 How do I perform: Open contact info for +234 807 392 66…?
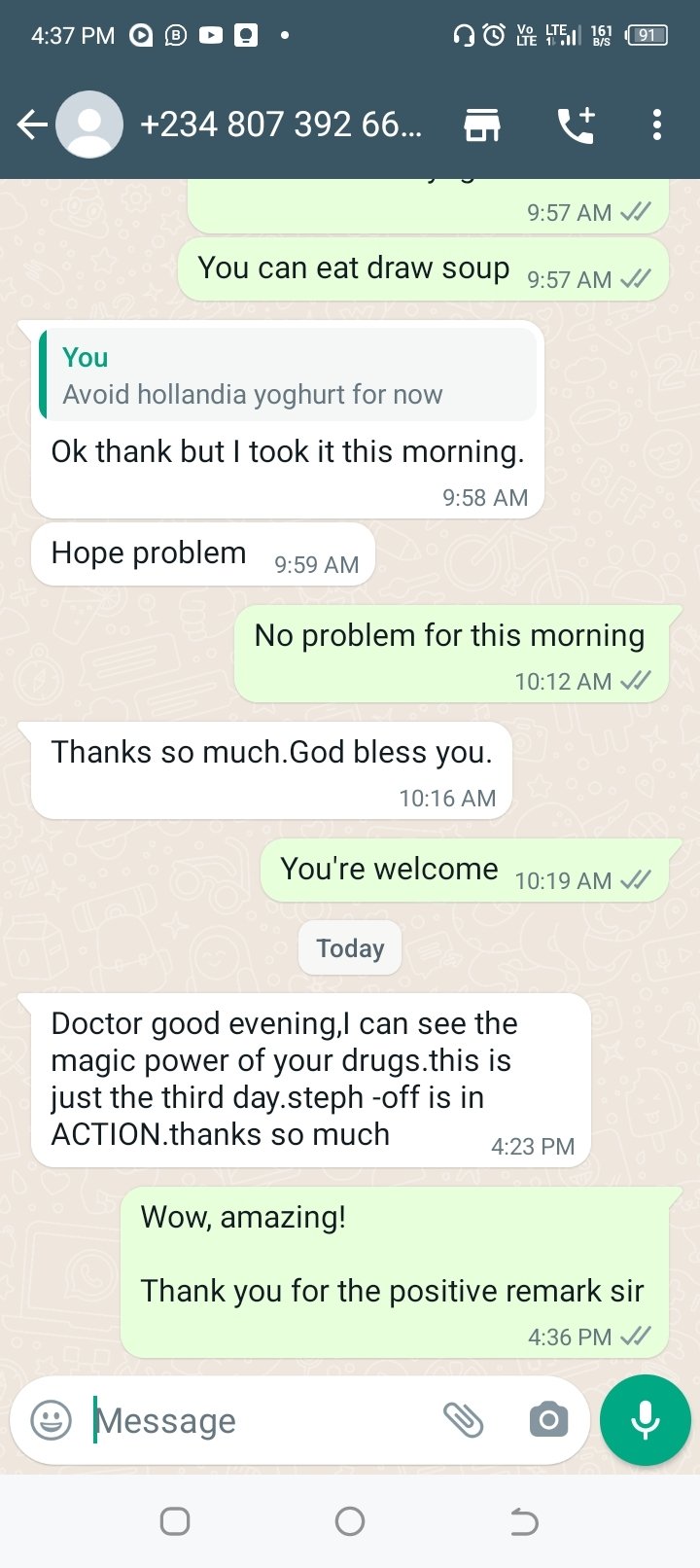pos(281,125)
